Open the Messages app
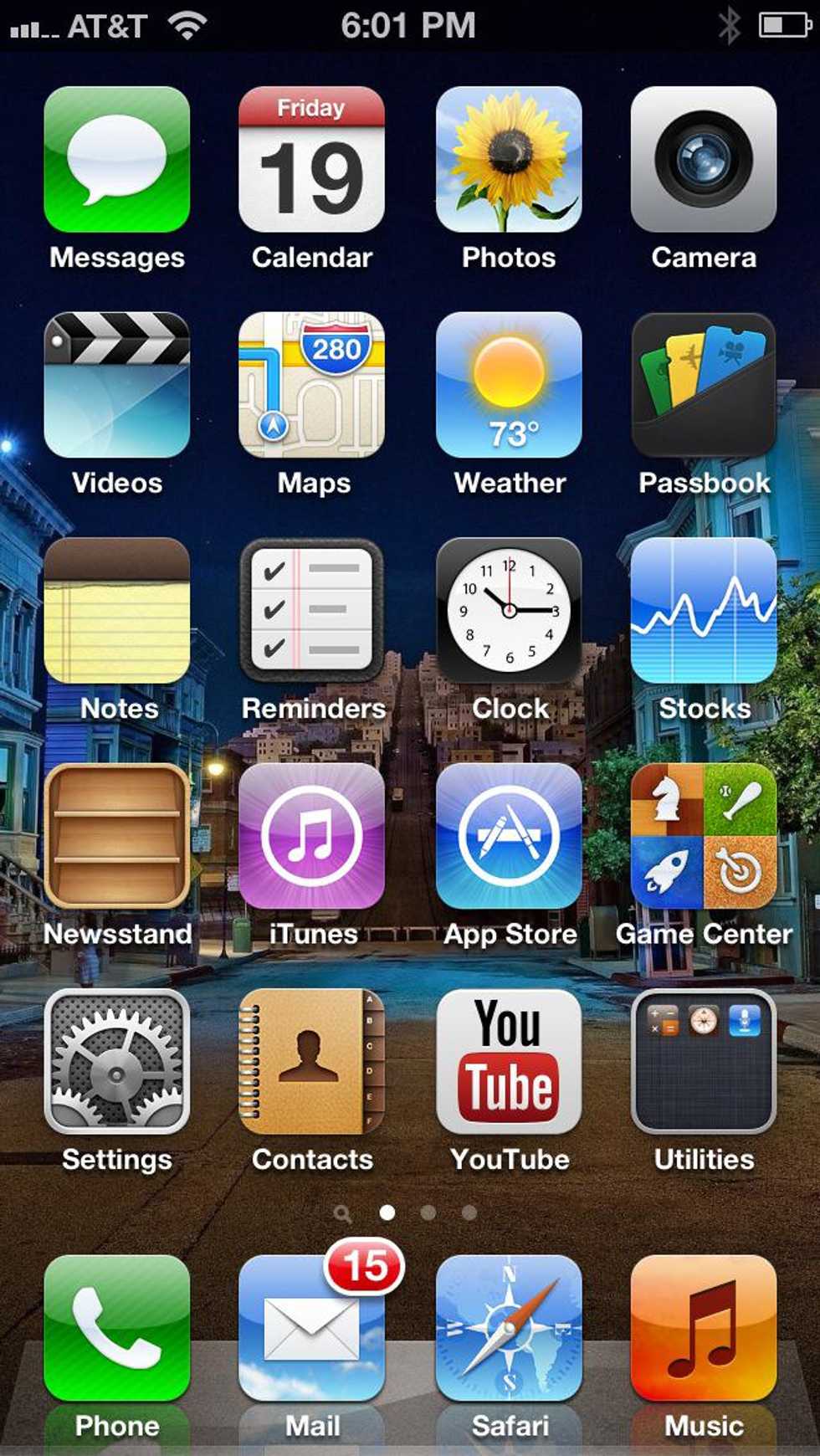Viewport: 820px width, 1456px height. pos(117,159)
